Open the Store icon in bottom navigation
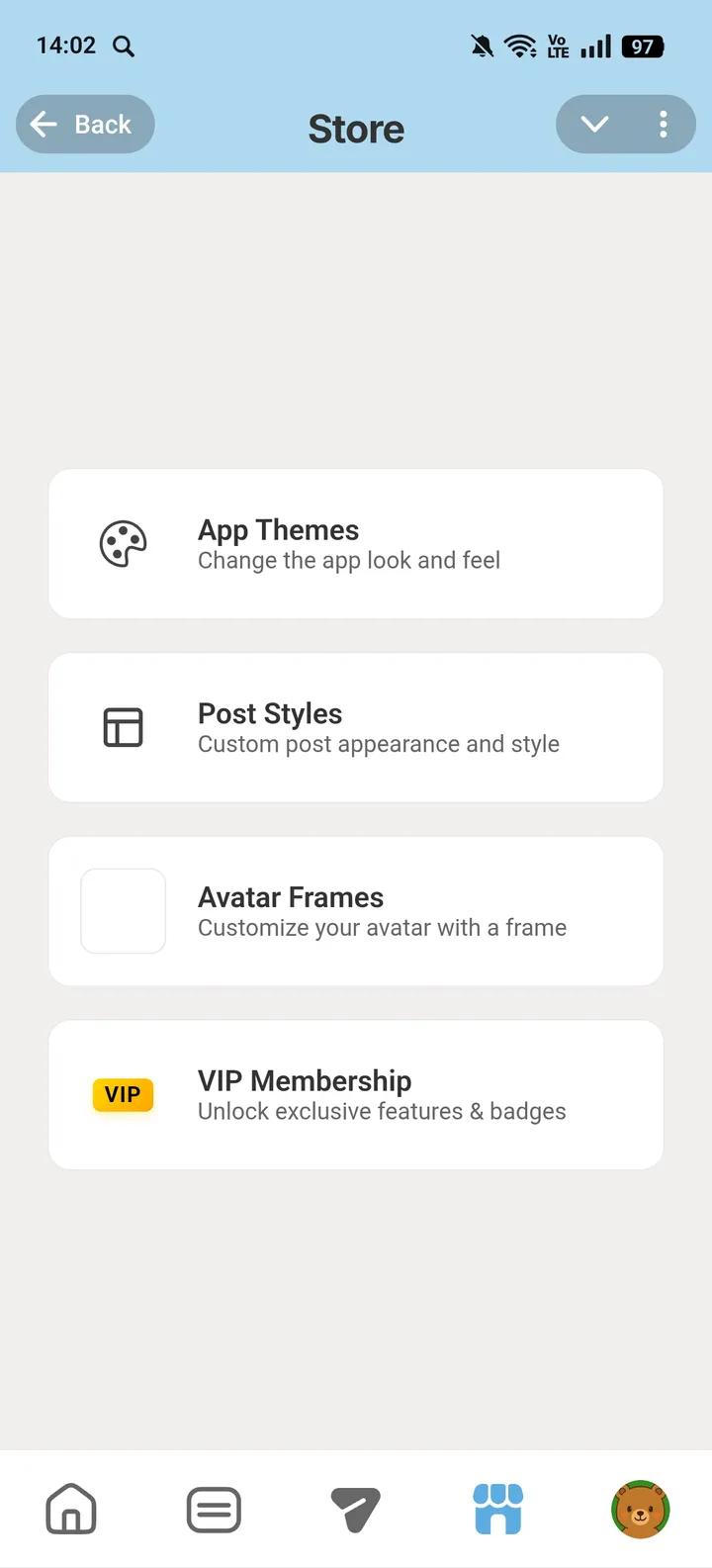The image size is (712, 1568). tap(498, 1509)
